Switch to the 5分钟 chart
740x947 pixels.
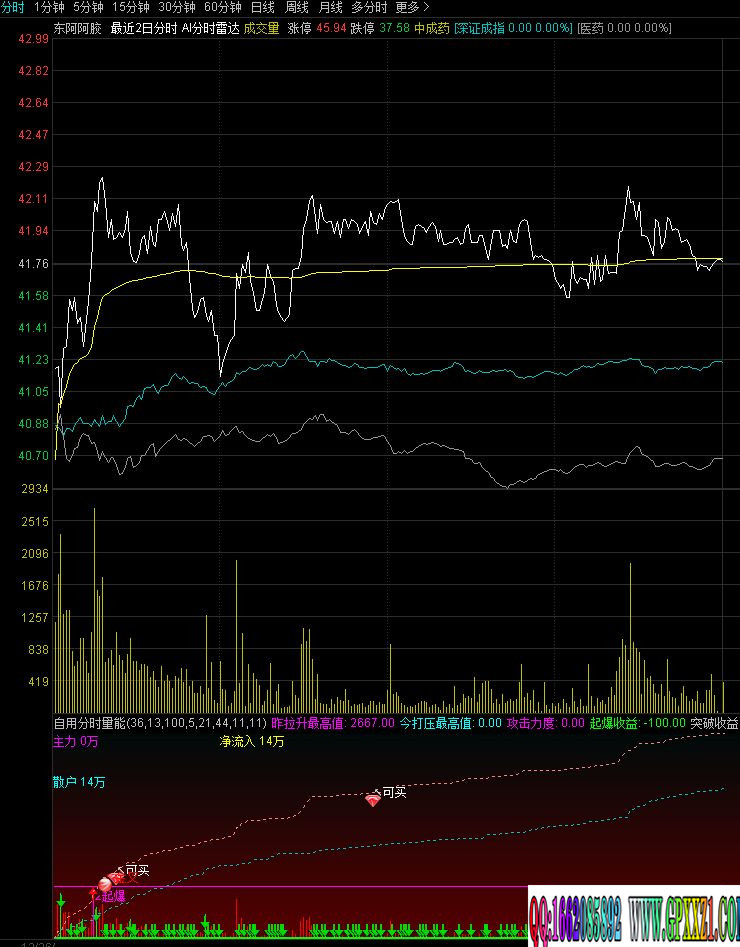click(x=88, y=7)
